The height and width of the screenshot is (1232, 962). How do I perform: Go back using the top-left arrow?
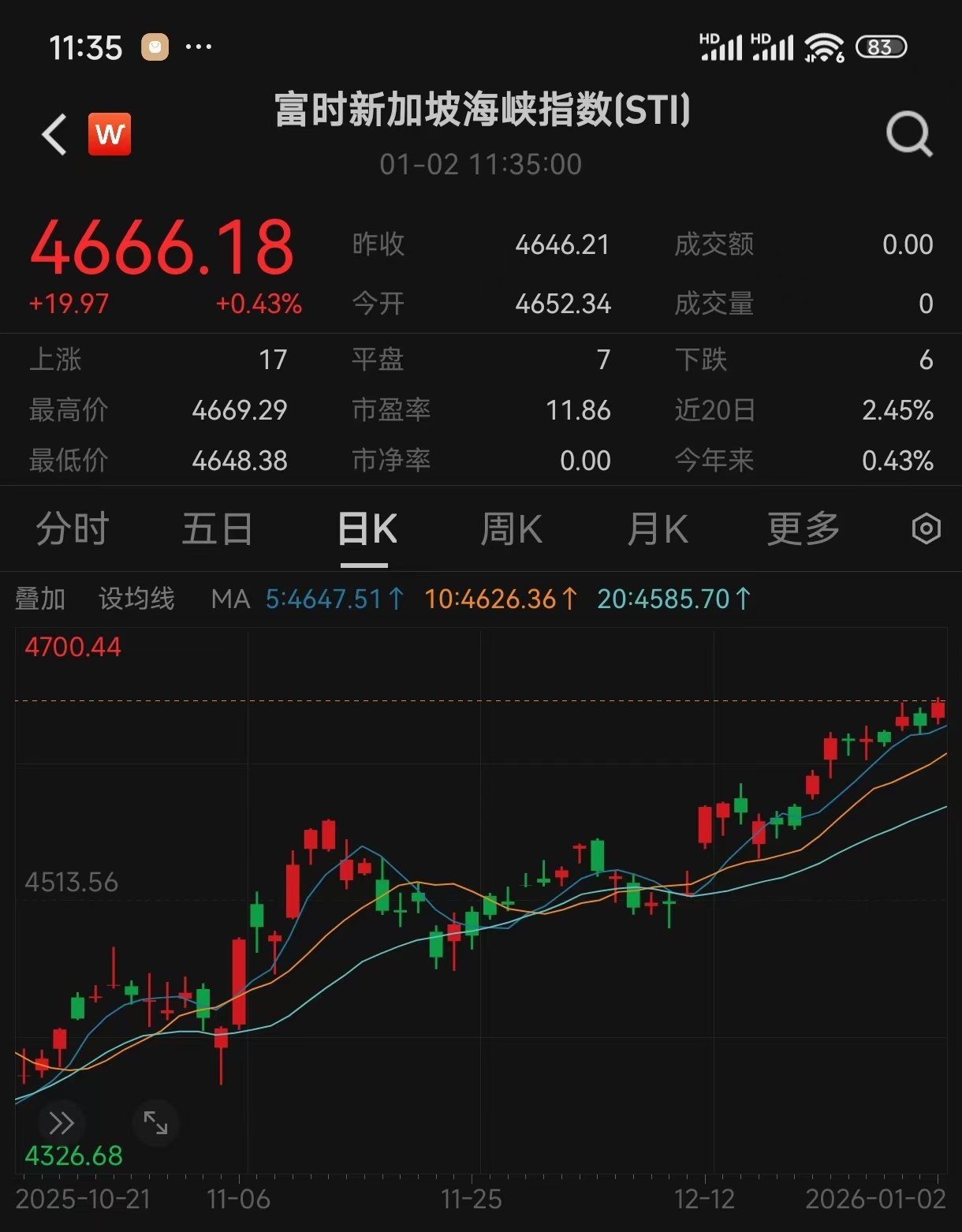[54, 135]
